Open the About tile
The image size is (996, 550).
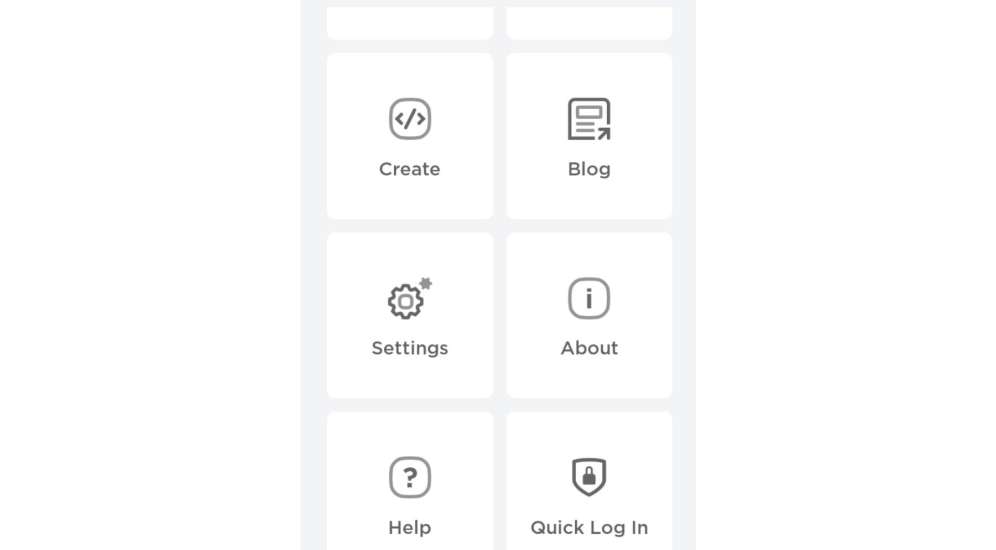tap(589, 316)
